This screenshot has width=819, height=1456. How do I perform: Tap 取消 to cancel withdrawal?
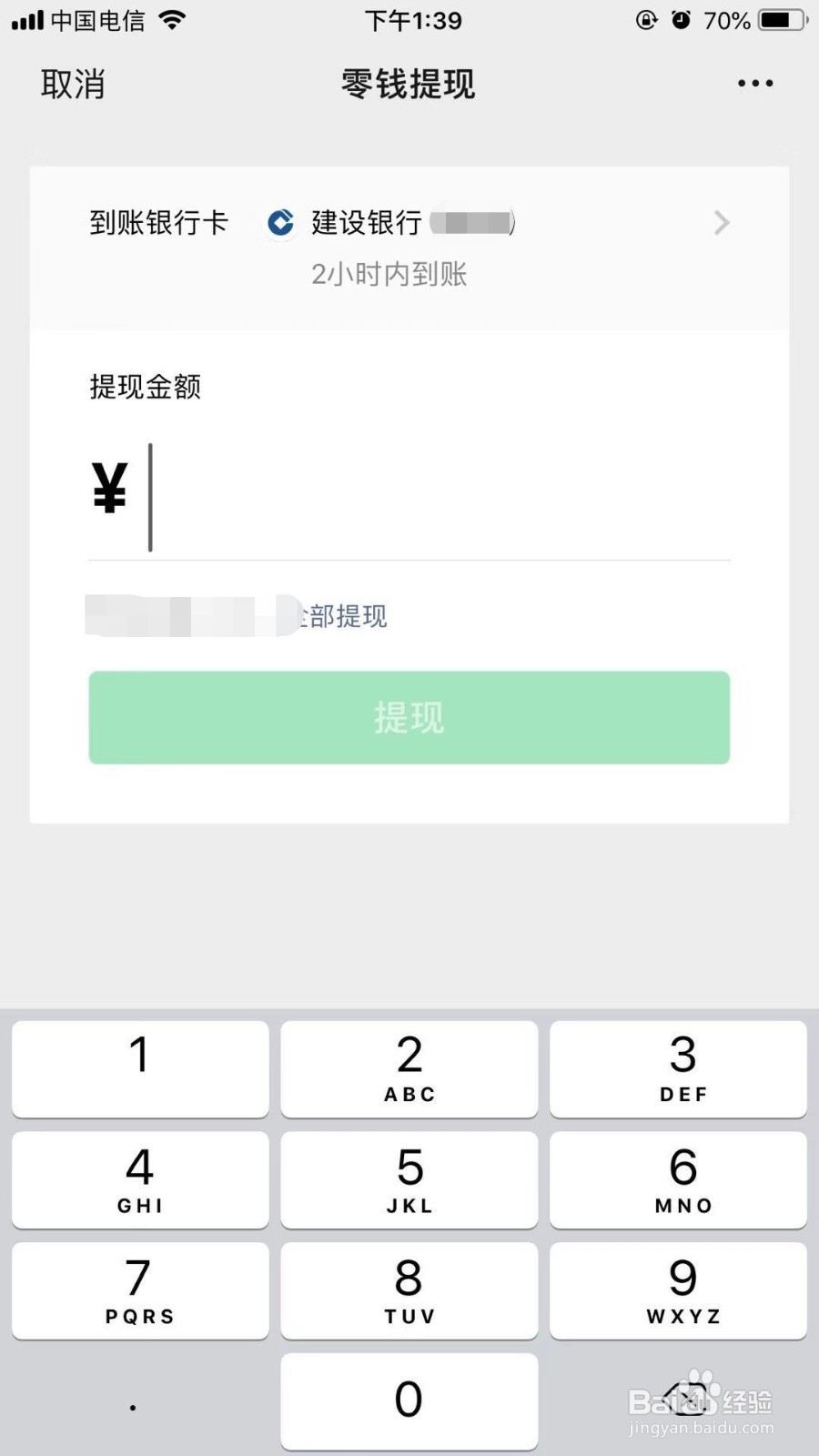click(x=74, y=84)
